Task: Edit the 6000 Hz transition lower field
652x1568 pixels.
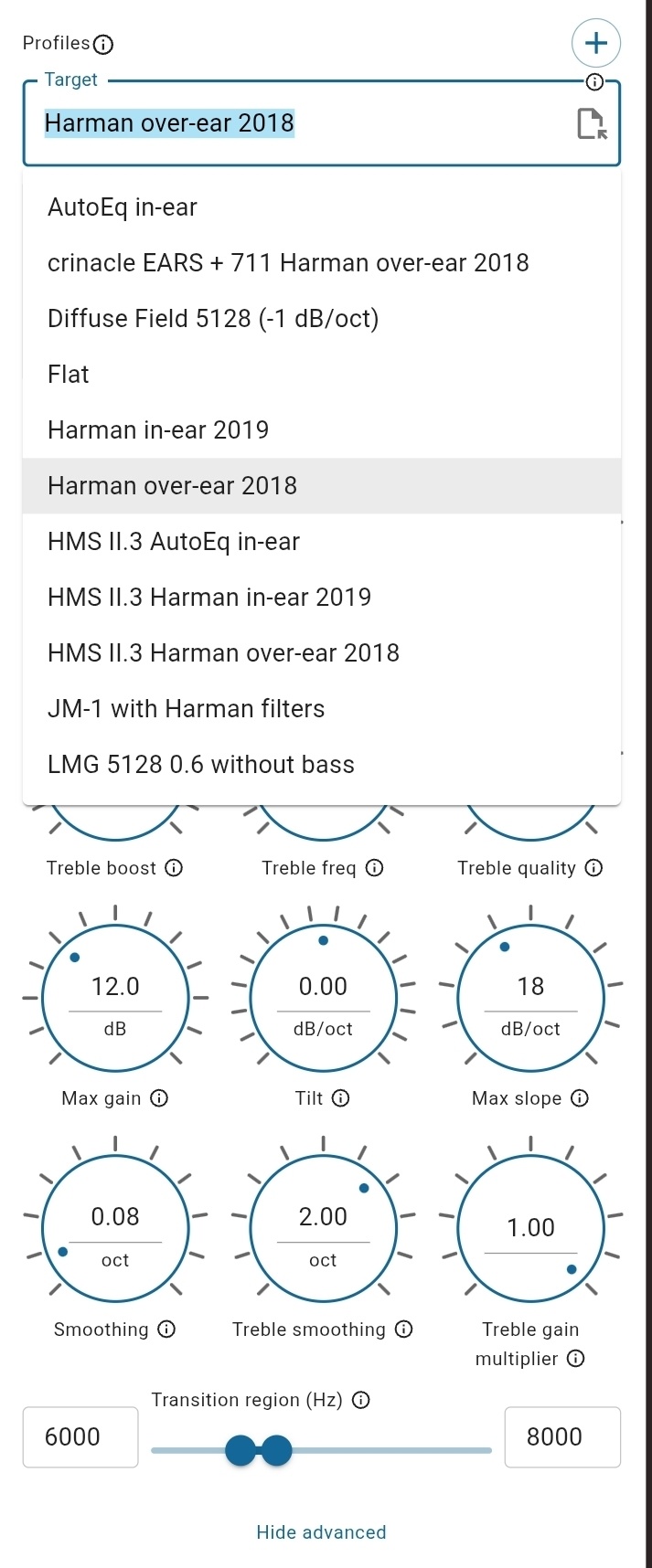Action: point(80,1436)
